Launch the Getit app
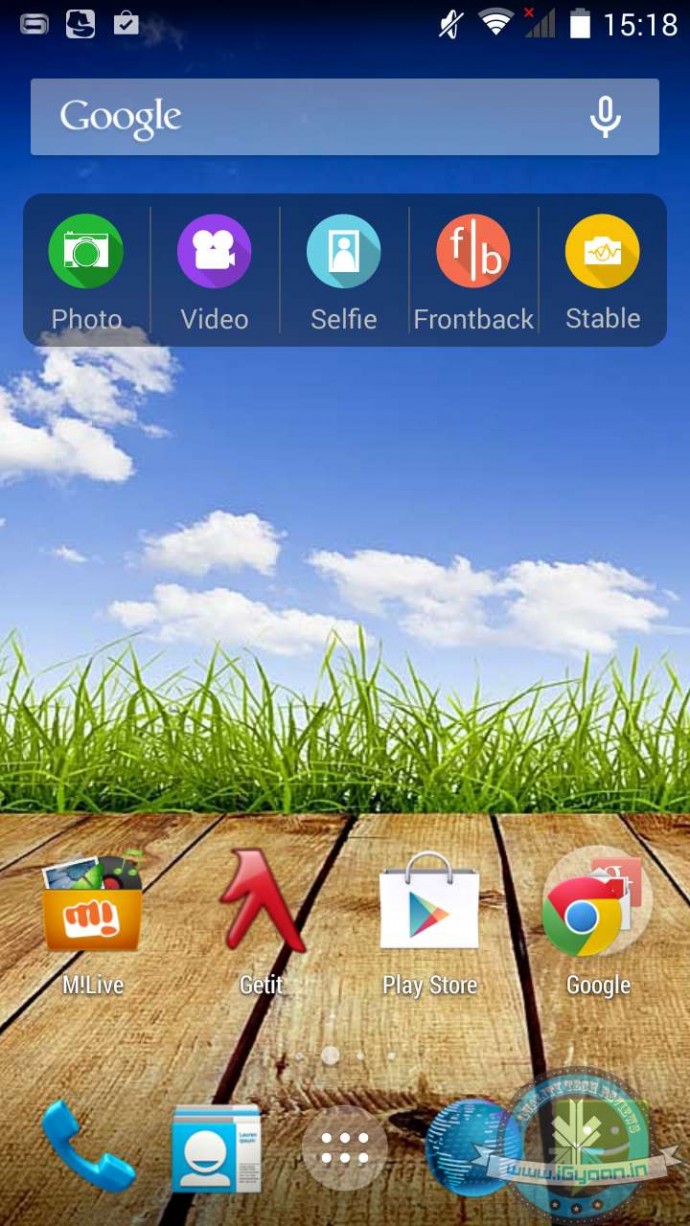 pos(261,906)
